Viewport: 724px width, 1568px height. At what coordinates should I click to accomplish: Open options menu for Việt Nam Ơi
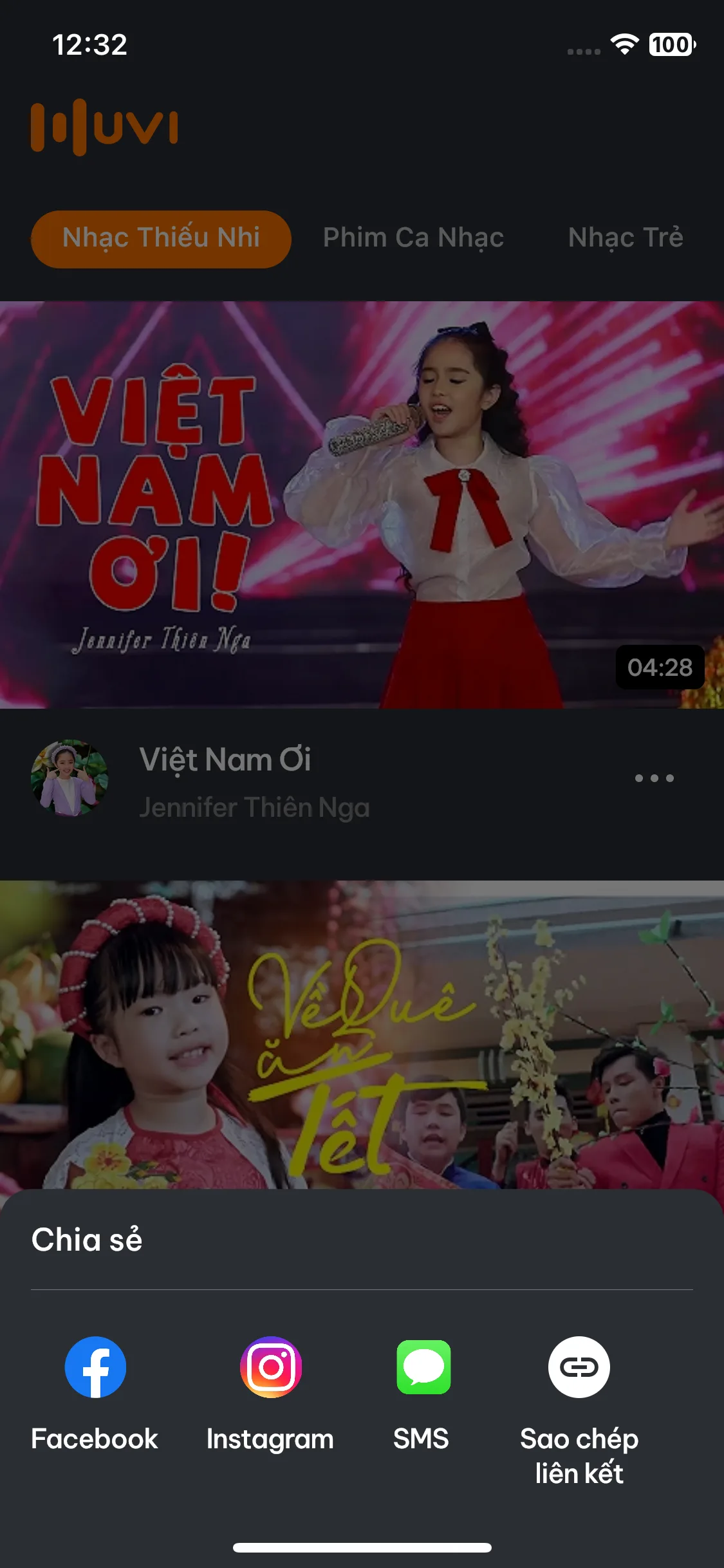tap(654, 778)
